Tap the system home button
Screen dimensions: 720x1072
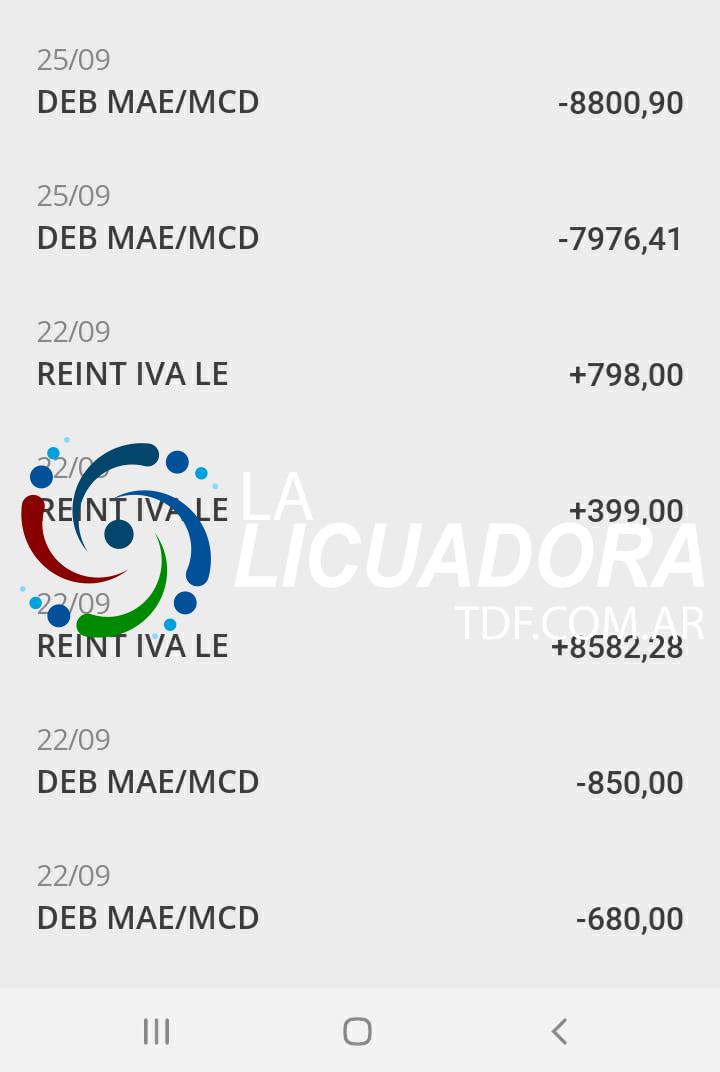[x=357, y=1031]
